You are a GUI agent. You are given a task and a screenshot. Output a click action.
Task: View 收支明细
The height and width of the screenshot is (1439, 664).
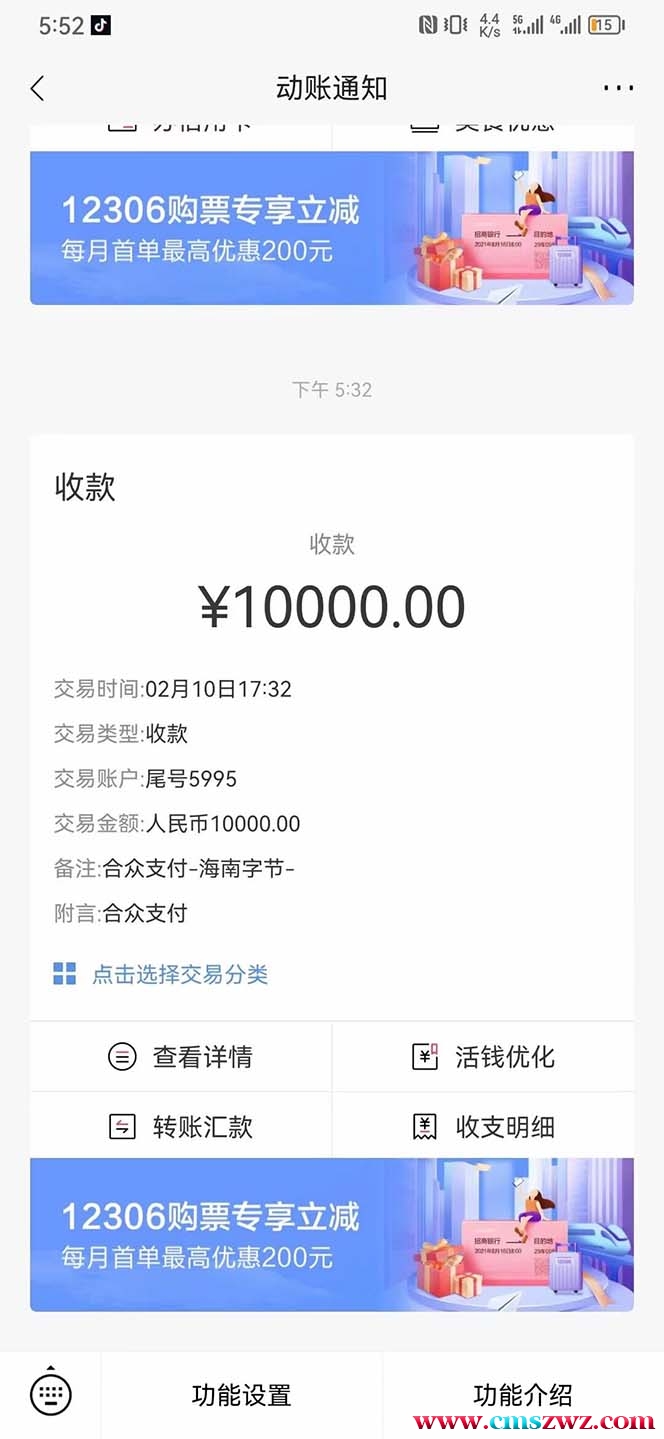483,1127
